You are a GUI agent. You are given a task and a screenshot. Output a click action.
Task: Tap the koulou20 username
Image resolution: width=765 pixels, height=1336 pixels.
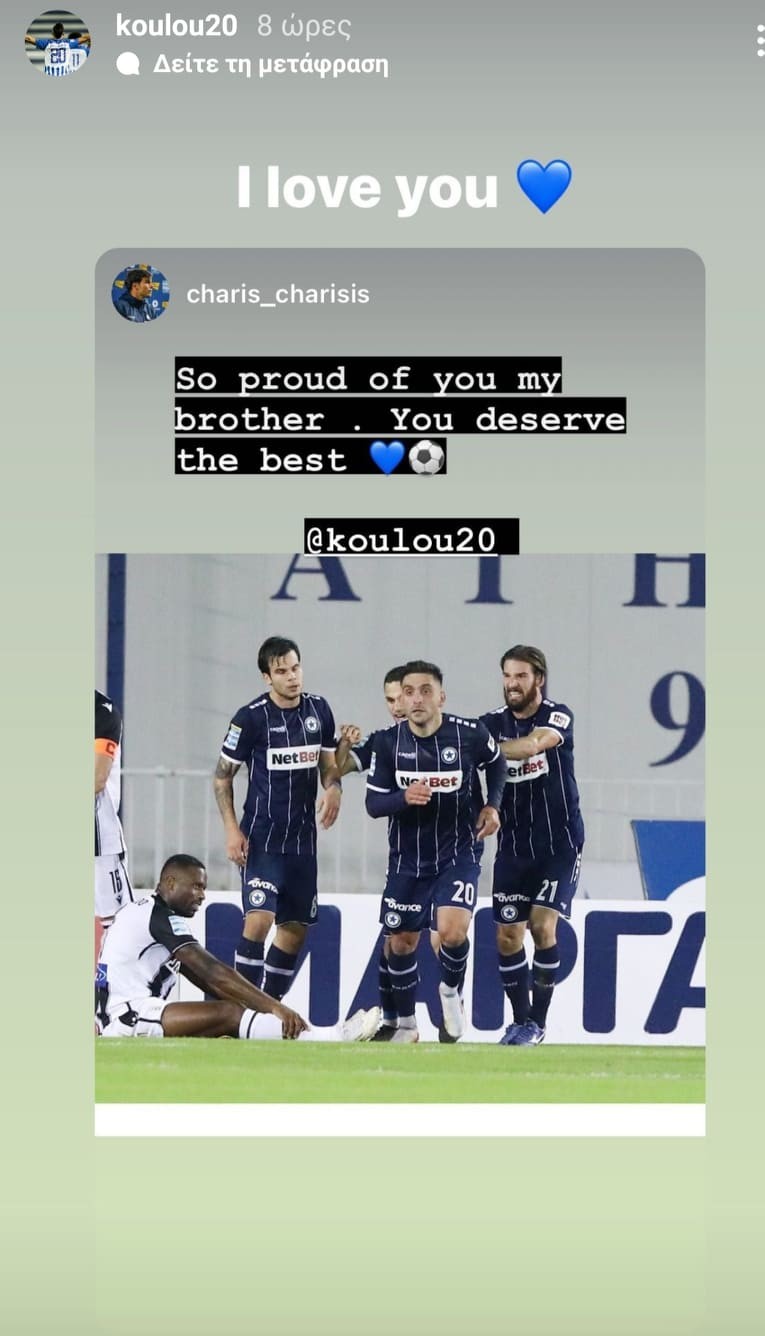tap(176, 26)
